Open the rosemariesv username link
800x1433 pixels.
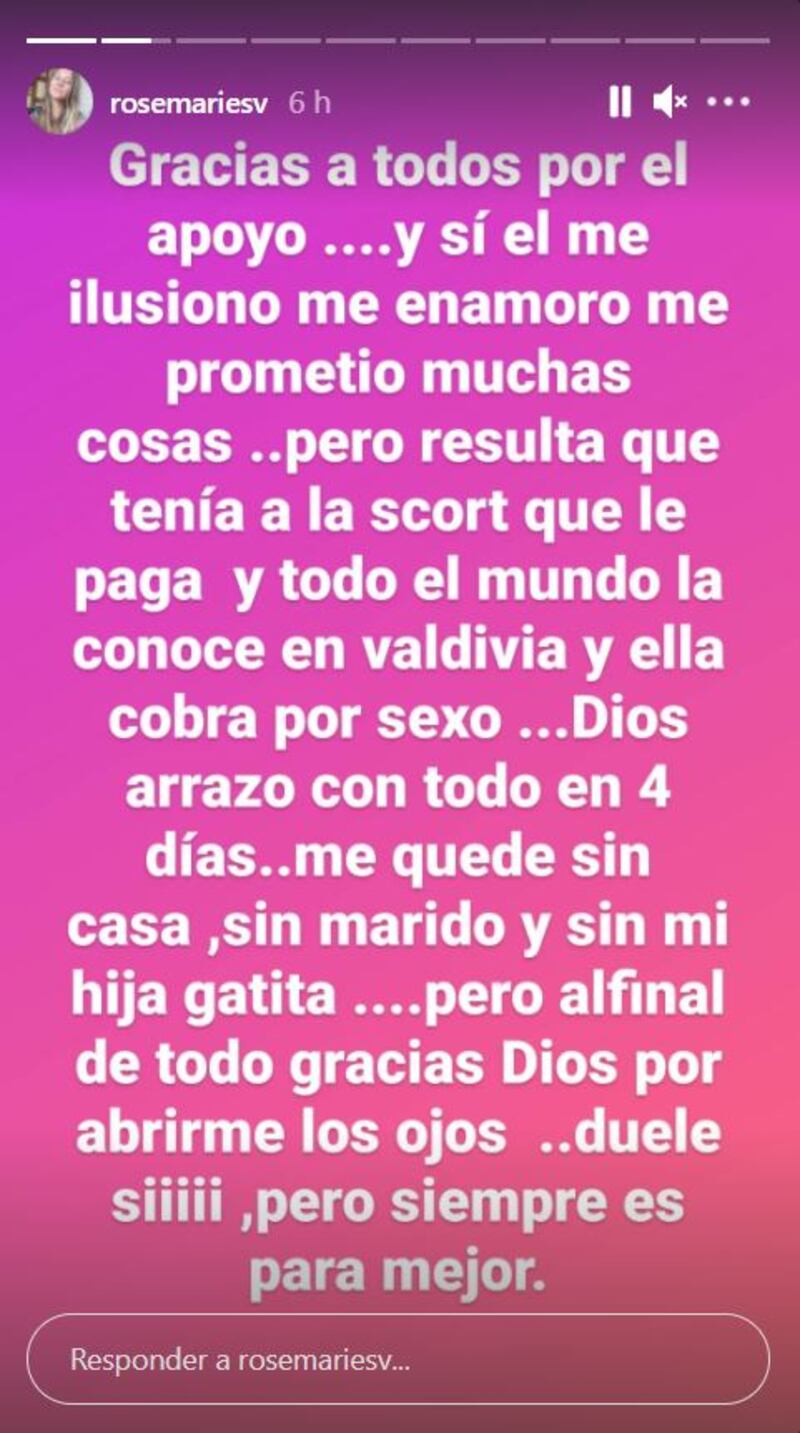189,103
